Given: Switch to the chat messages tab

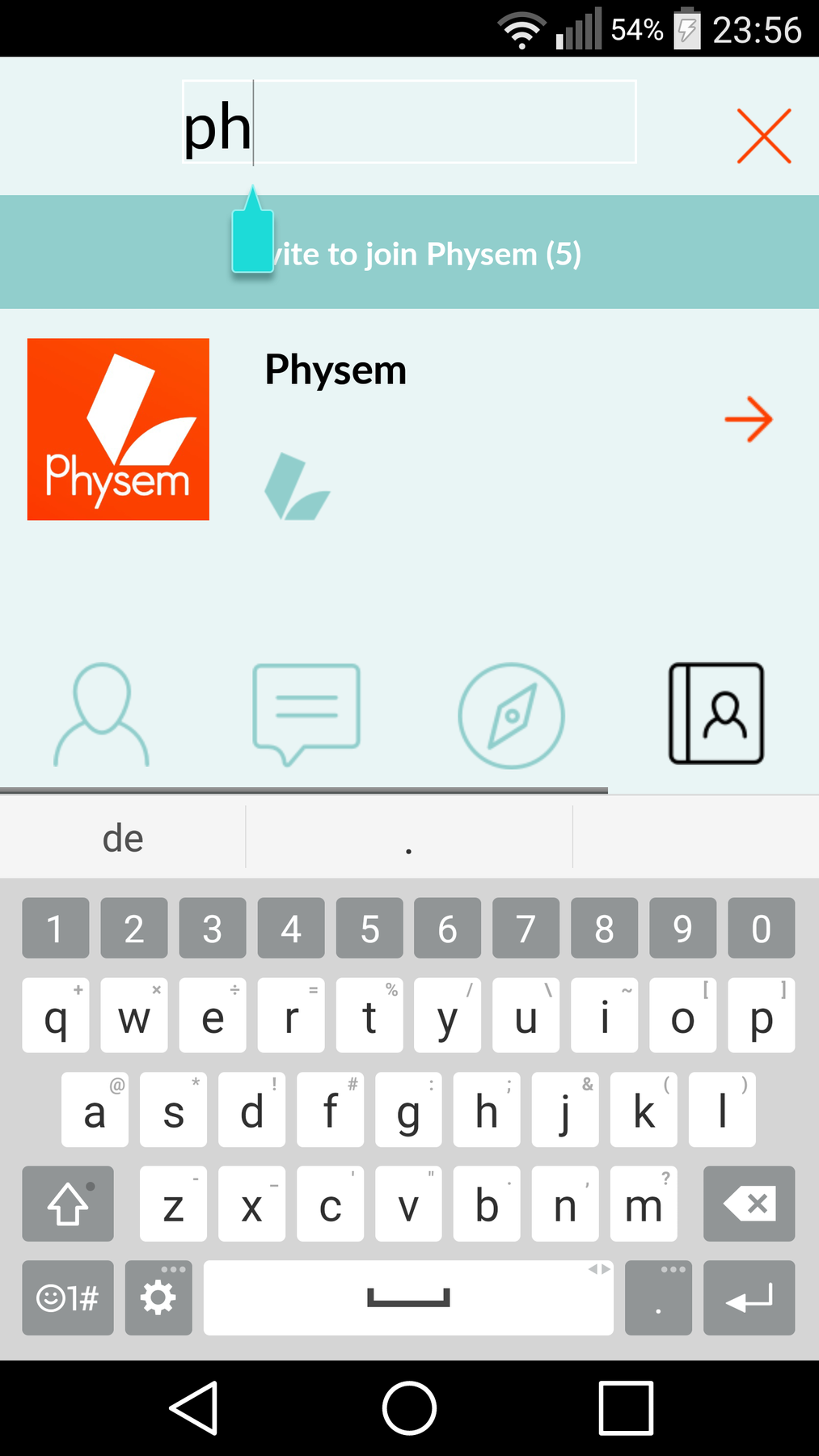Looking at the screenshot, I should pos(306,714).
